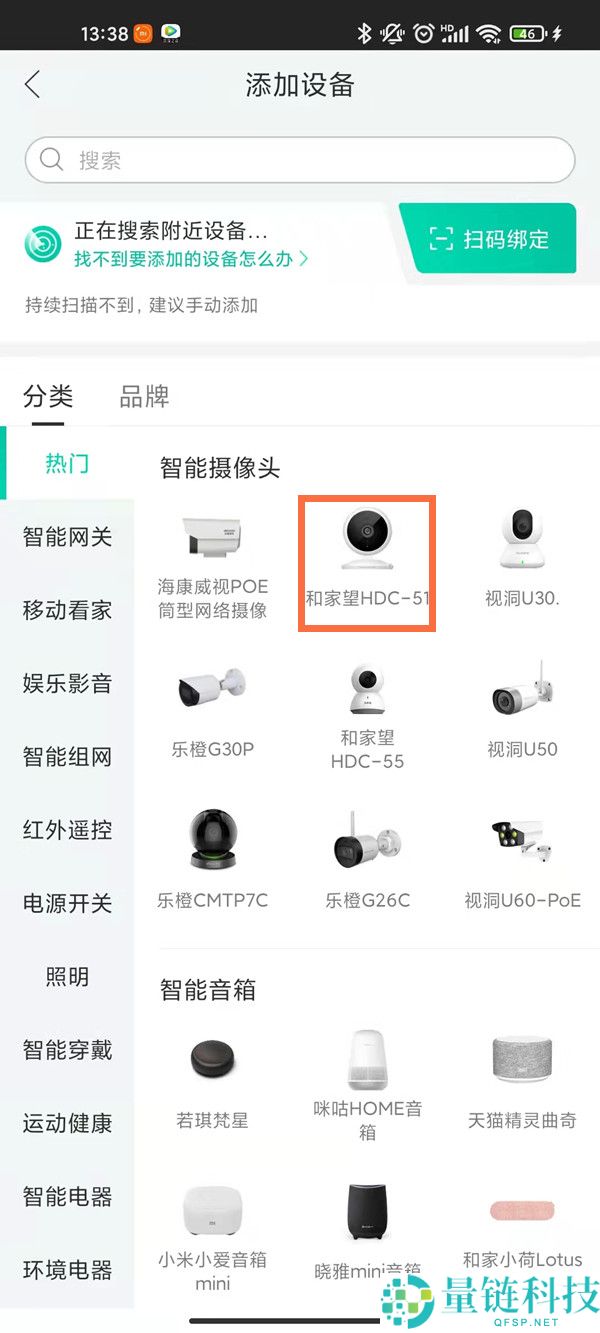
Task: Show the 照明 category
Action: pyautogui.click(x=67, y=977)
